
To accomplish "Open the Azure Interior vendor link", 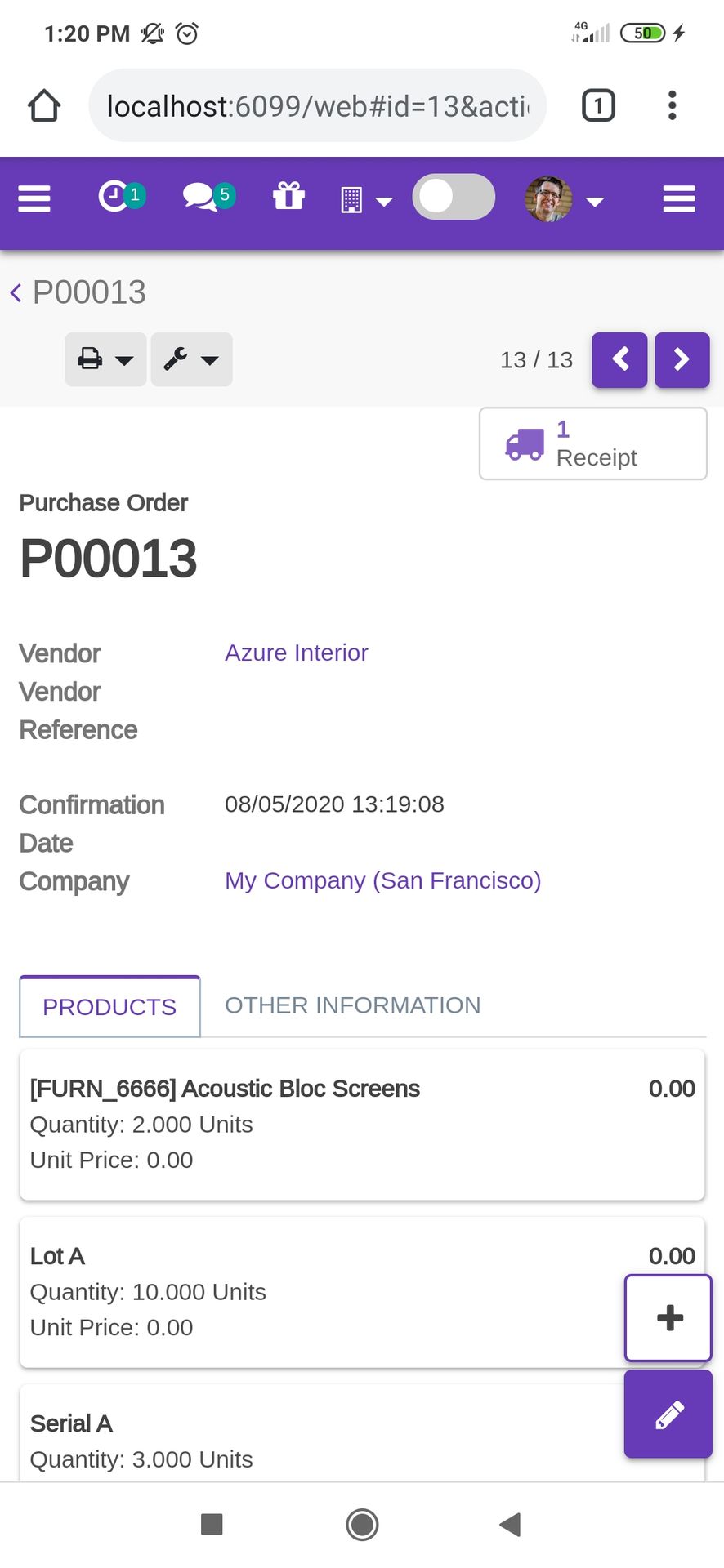I will click(x=297, y=653).
